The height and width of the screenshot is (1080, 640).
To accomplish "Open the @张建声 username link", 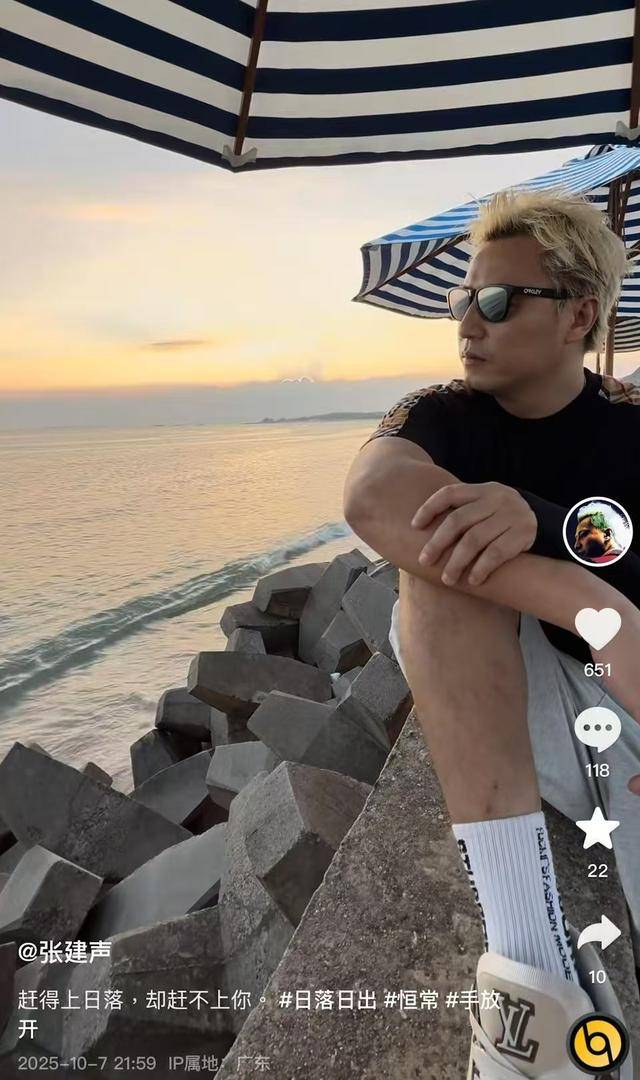I will click(x=65, y=951).
